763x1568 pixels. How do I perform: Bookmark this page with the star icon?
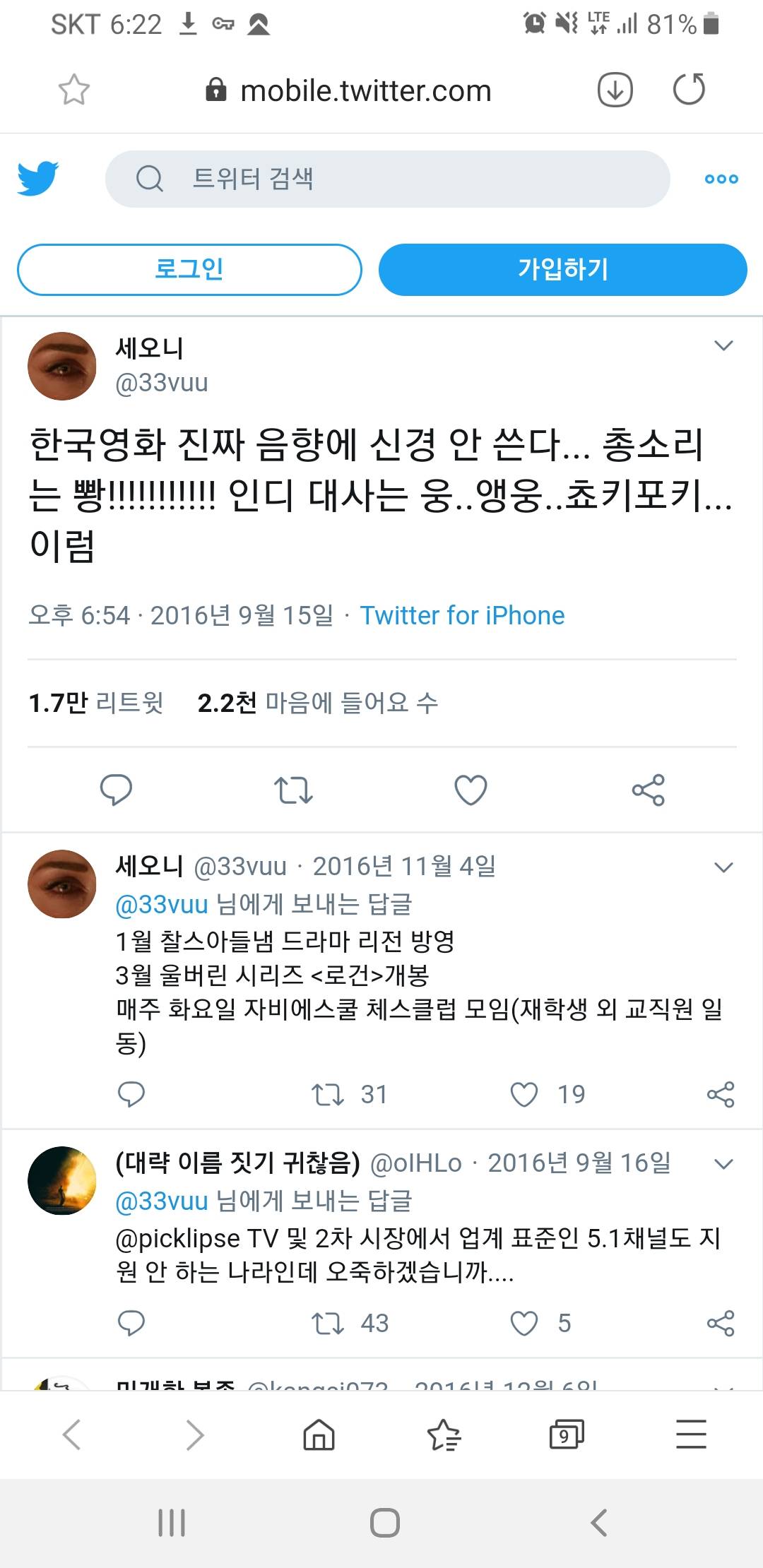73,90
